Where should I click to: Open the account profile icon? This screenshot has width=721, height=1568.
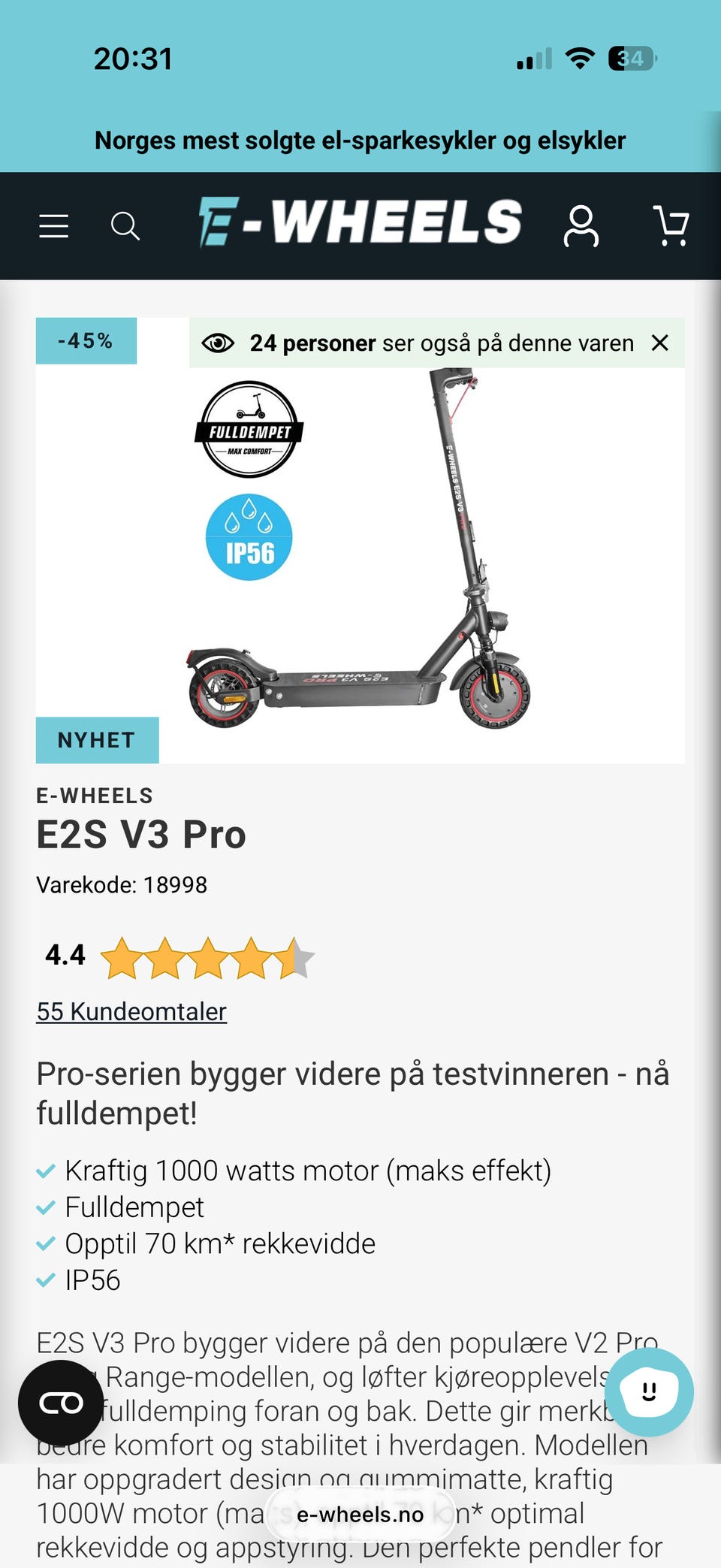tap(581, 225)
